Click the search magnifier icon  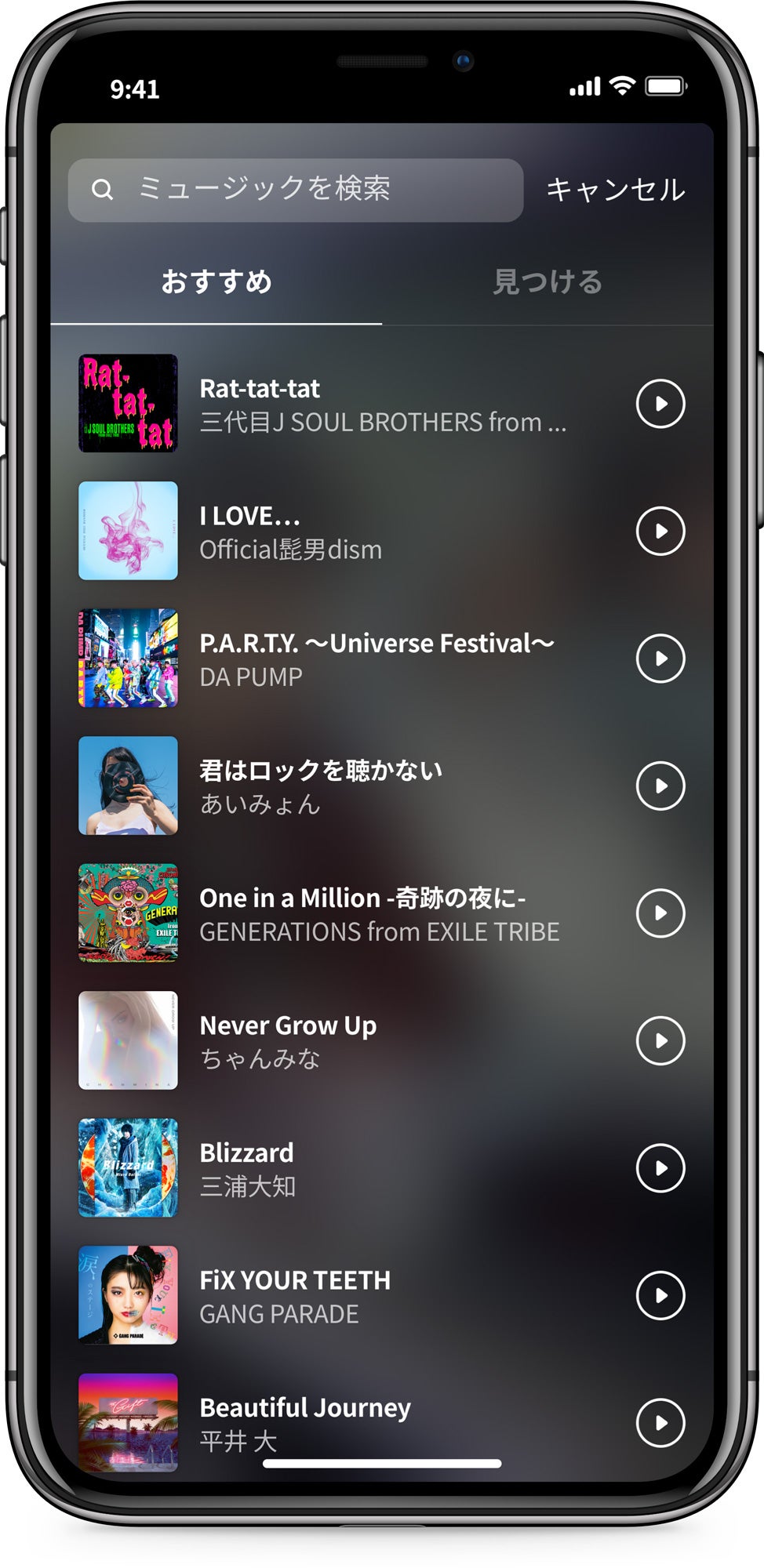(x=105, y=188)
